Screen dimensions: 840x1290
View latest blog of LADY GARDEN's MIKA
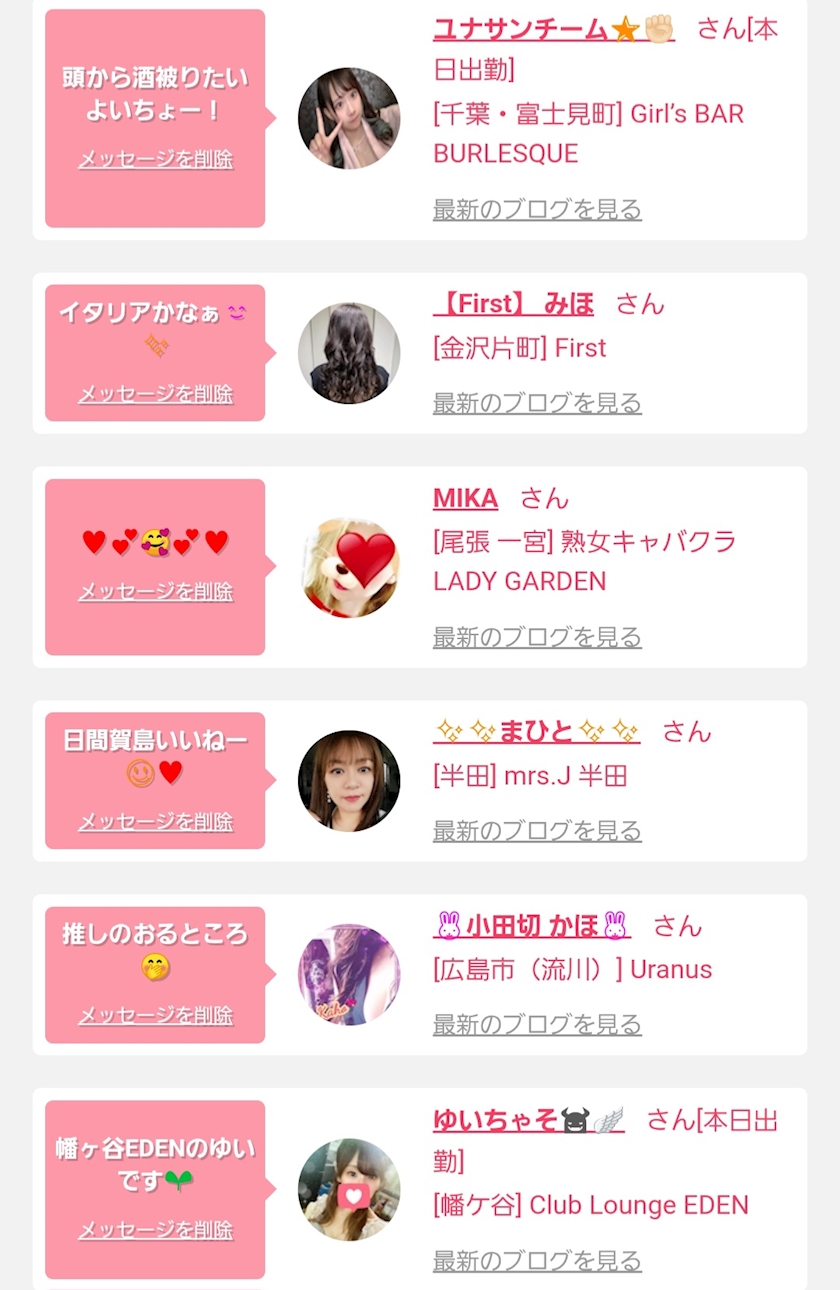pyautogui.click(x=537, y=637)
